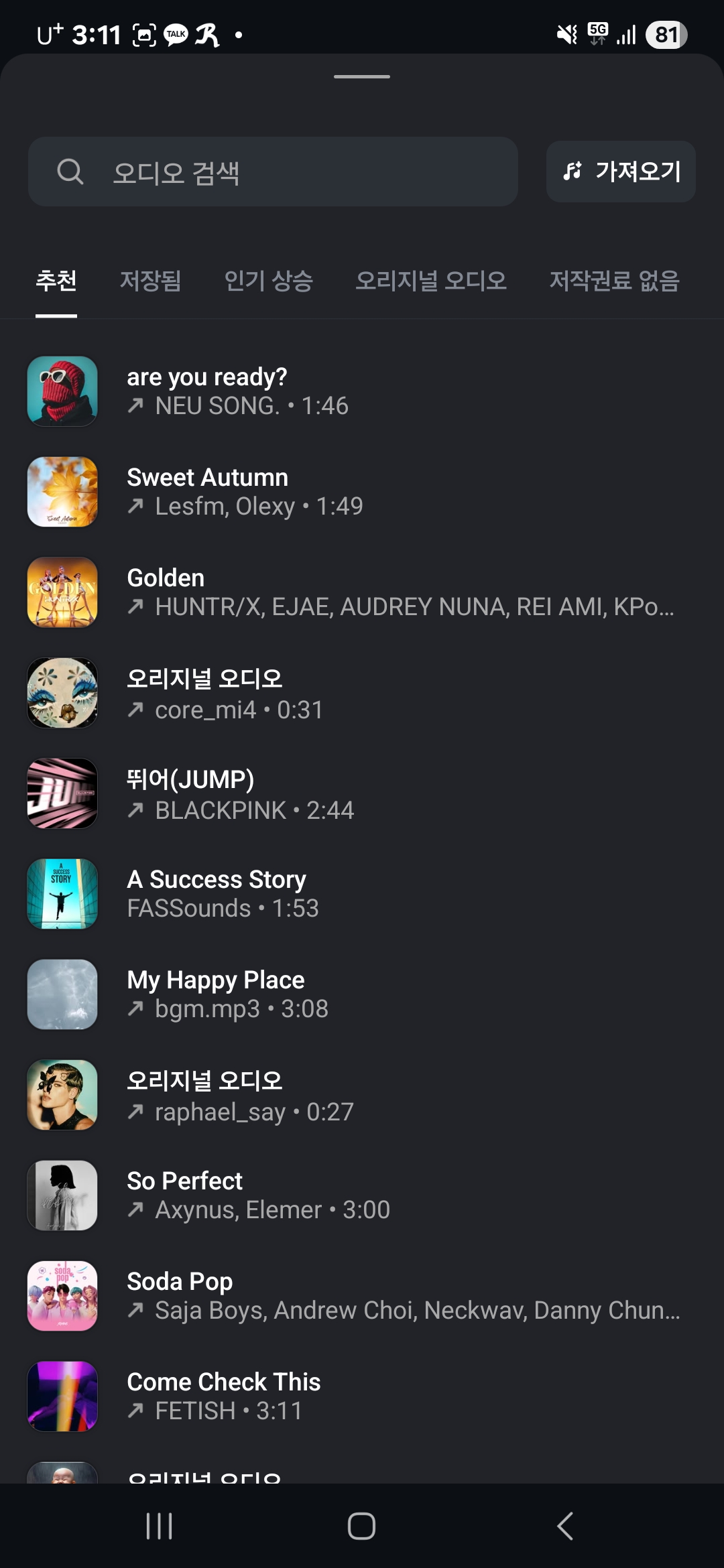Screen dimensions: 724x1568
Task: Go back with the system back button
Action: [564, 1526]
